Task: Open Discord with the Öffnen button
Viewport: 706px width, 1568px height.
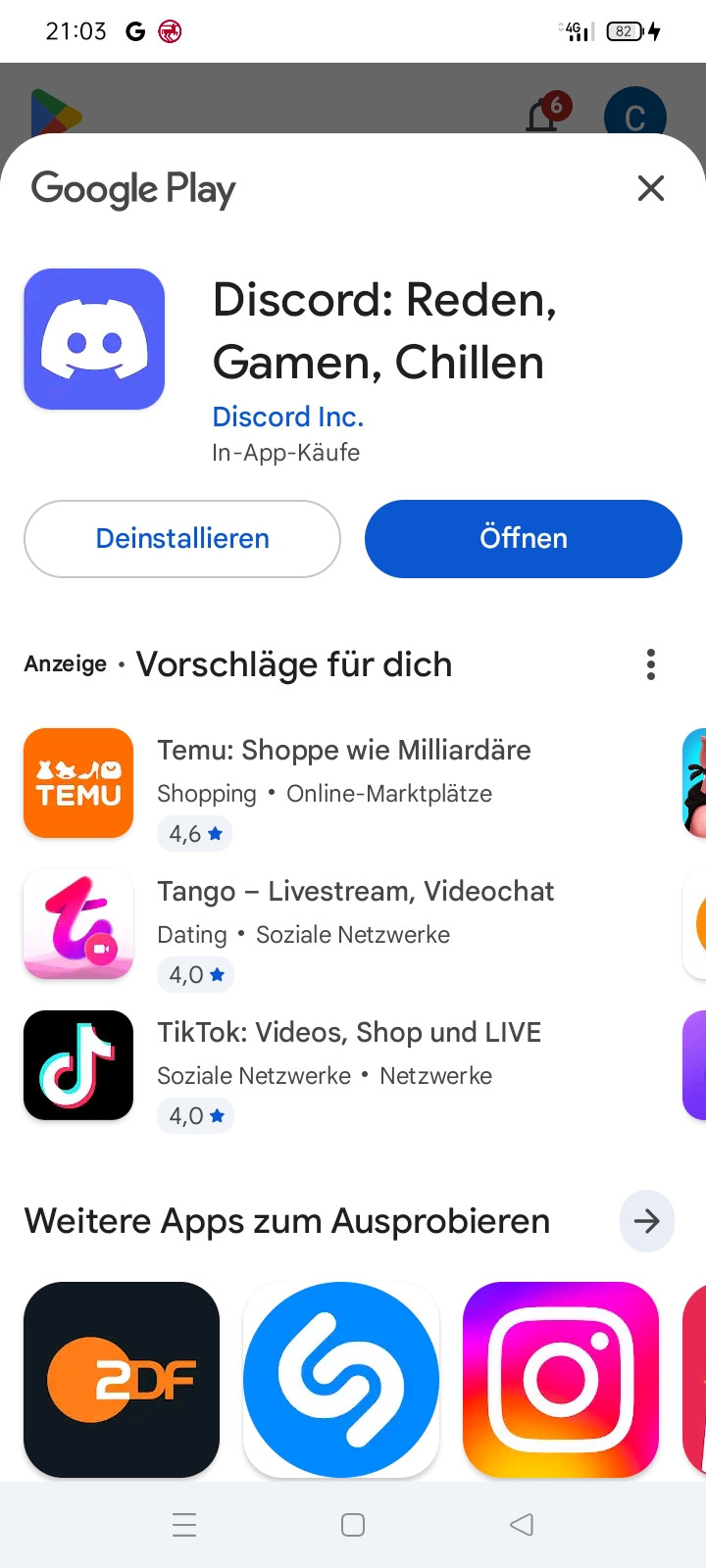Action: click(523, 539)
